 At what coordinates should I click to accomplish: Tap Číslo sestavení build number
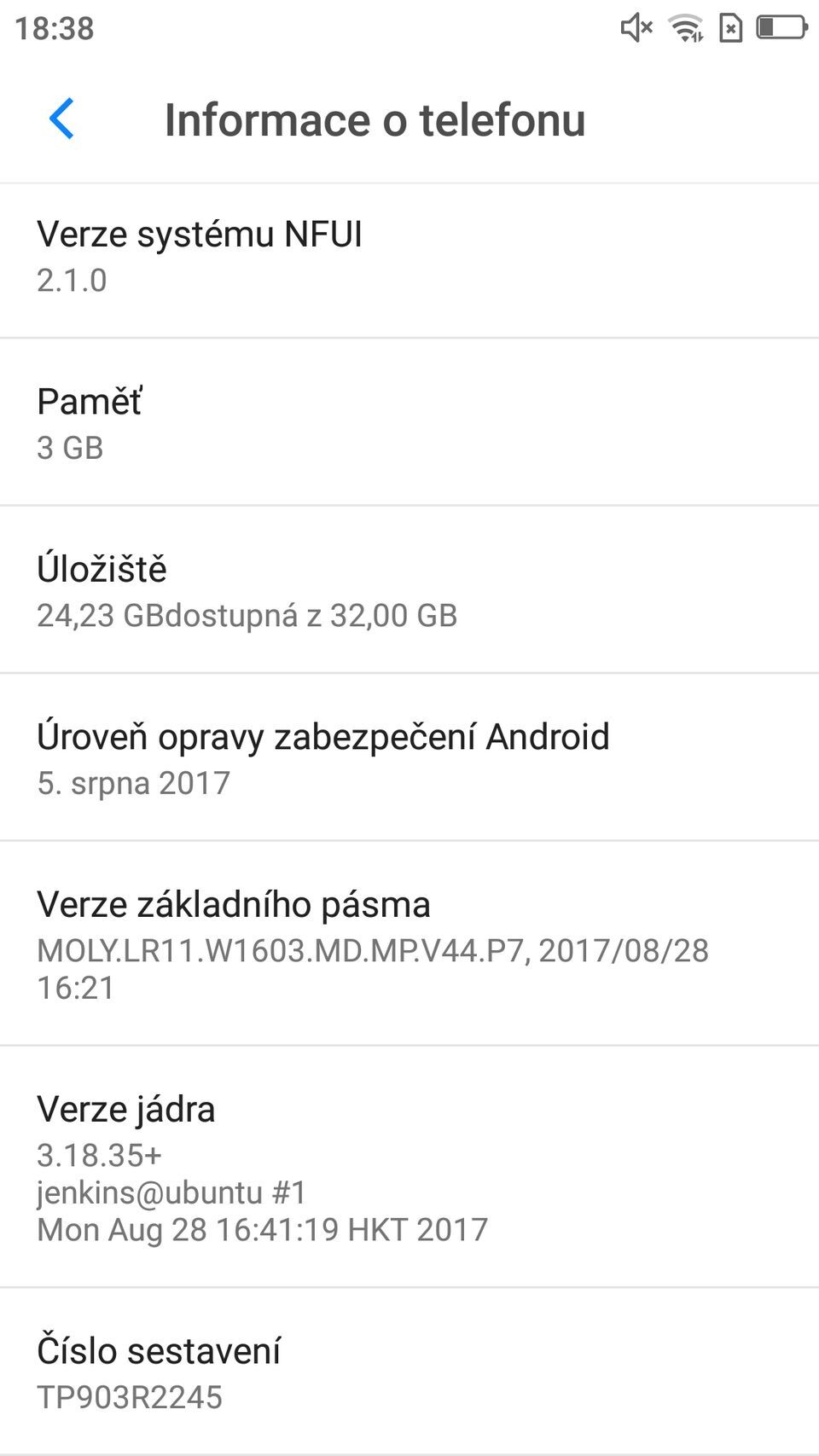pyautogui.click(x=409, y=1372)
